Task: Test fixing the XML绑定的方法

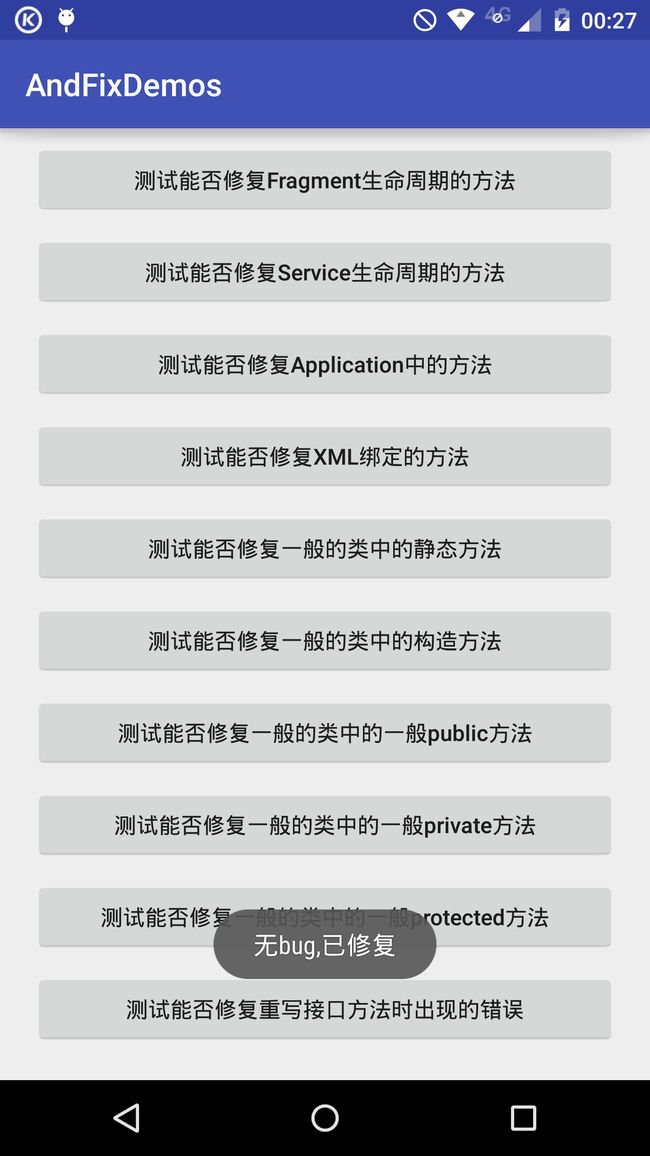Action: click(324, 456)
